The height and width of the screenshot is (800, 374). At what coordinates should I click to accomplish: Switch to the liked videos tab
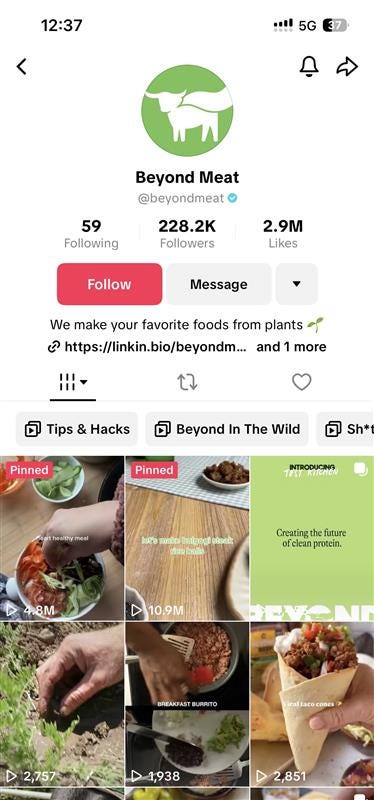click(x=302, y=382)
